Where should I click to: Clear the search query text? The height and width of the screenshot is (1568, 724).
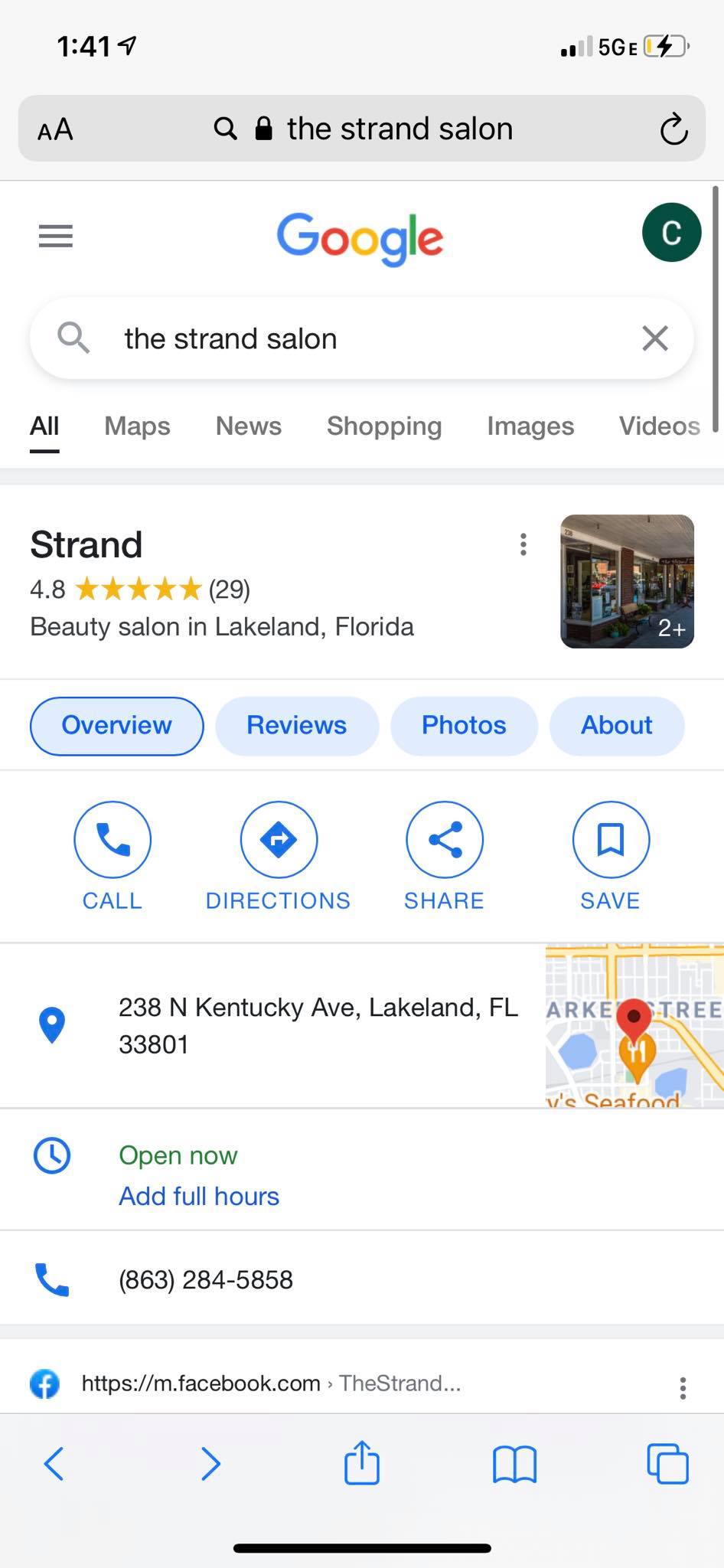pyautogui.click(x=654, y=338)
